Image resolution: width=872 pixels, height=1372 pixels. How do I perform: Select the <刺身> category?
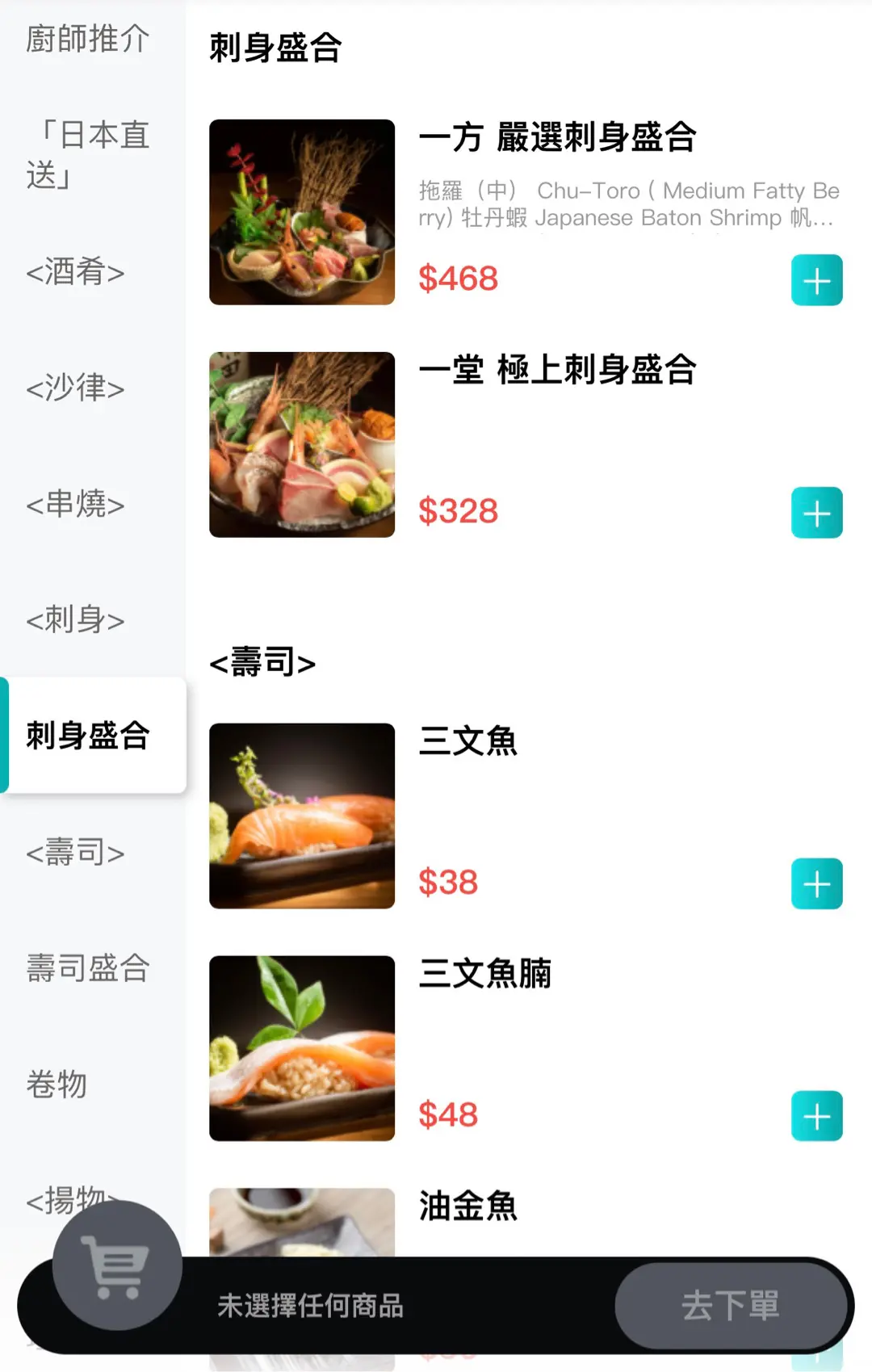[76, 620]
